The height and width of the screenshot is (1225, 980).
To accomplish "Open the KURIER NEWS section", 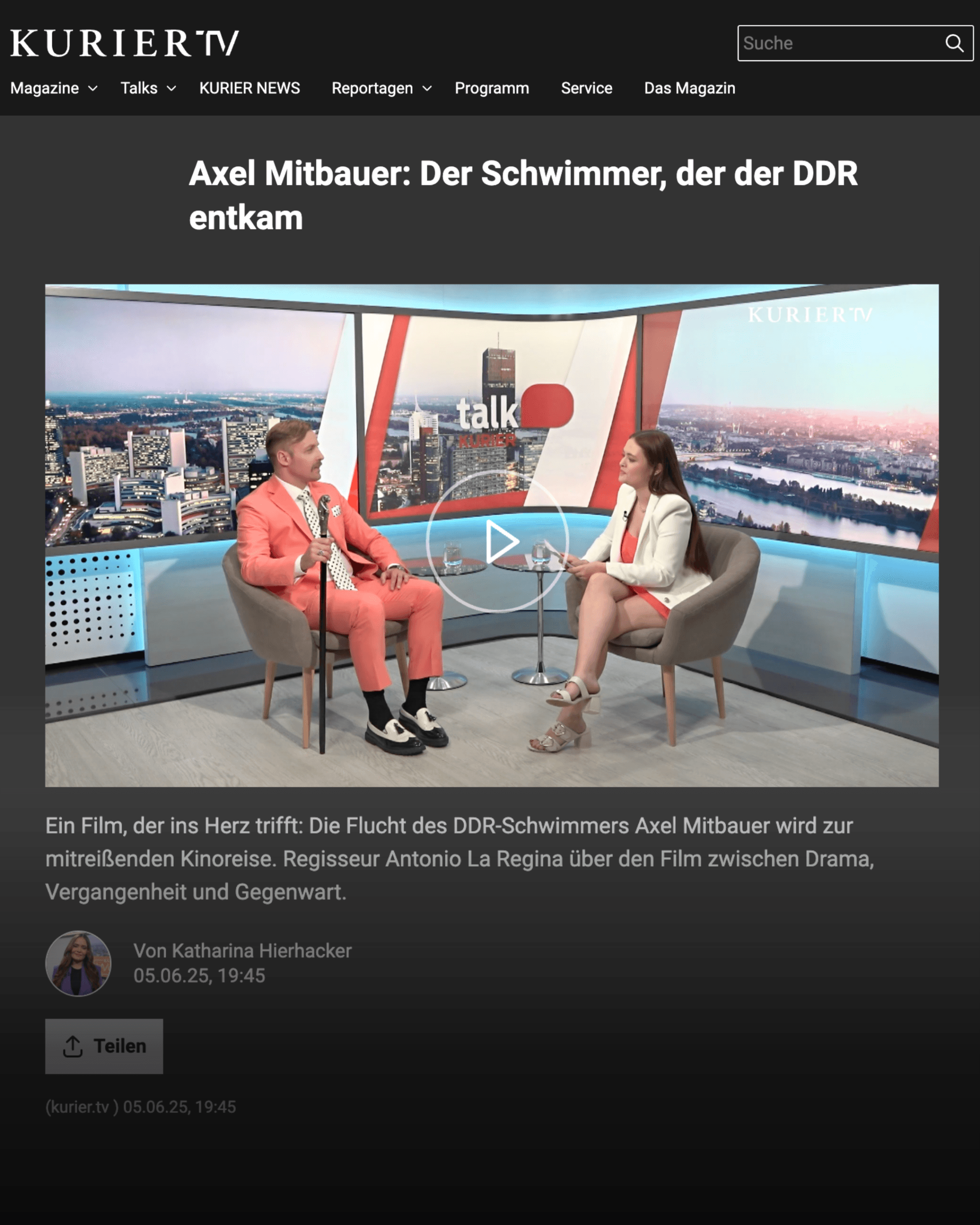I will [x=249, y=88].
